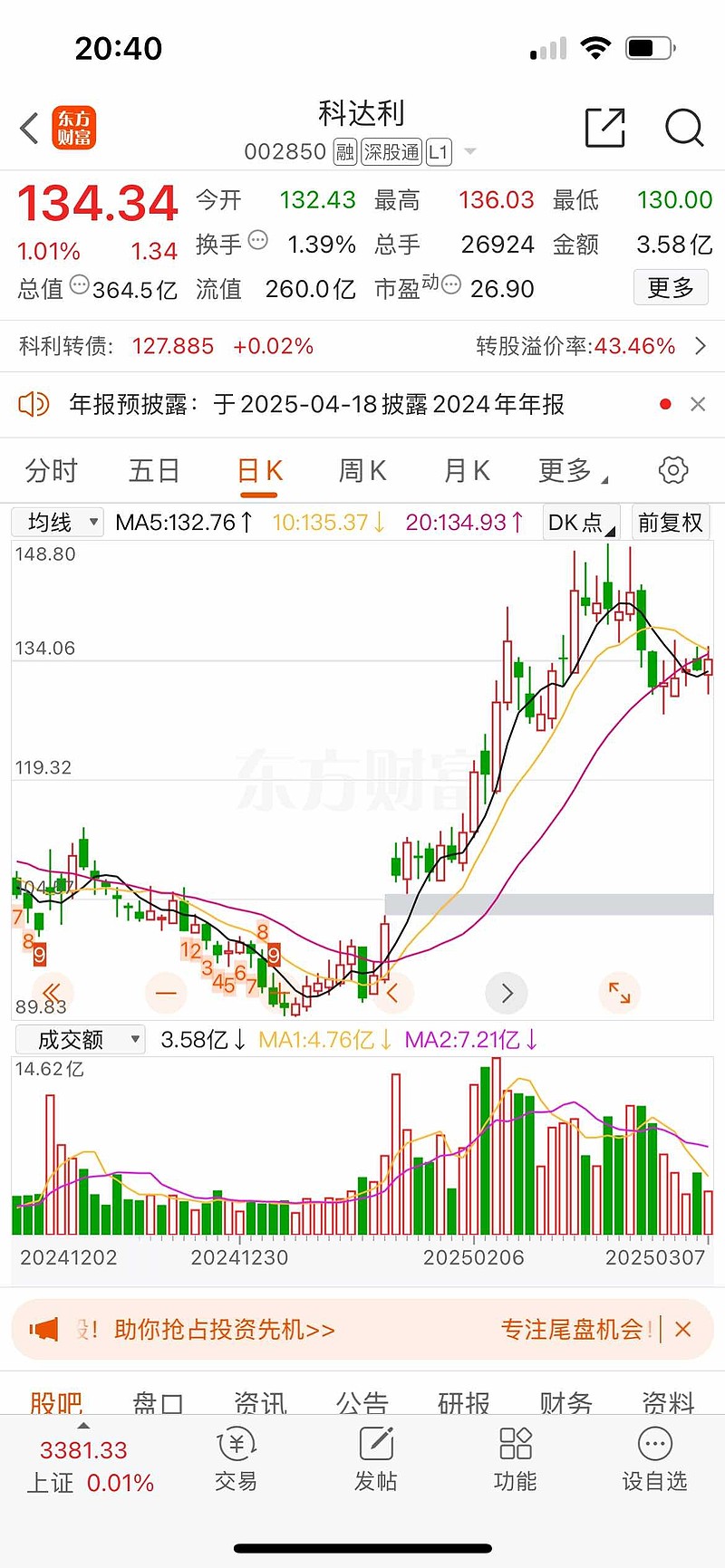The image size is (725, 1568).
Task: Add stock via 设自选
Action: (x=654, y=1460)
